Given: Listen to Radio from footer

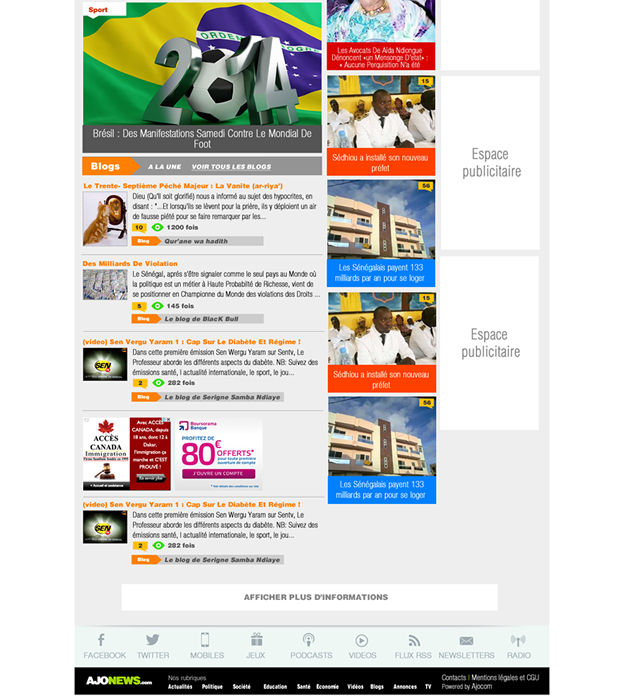Looking at the screenshot, I should click(518, 646).
